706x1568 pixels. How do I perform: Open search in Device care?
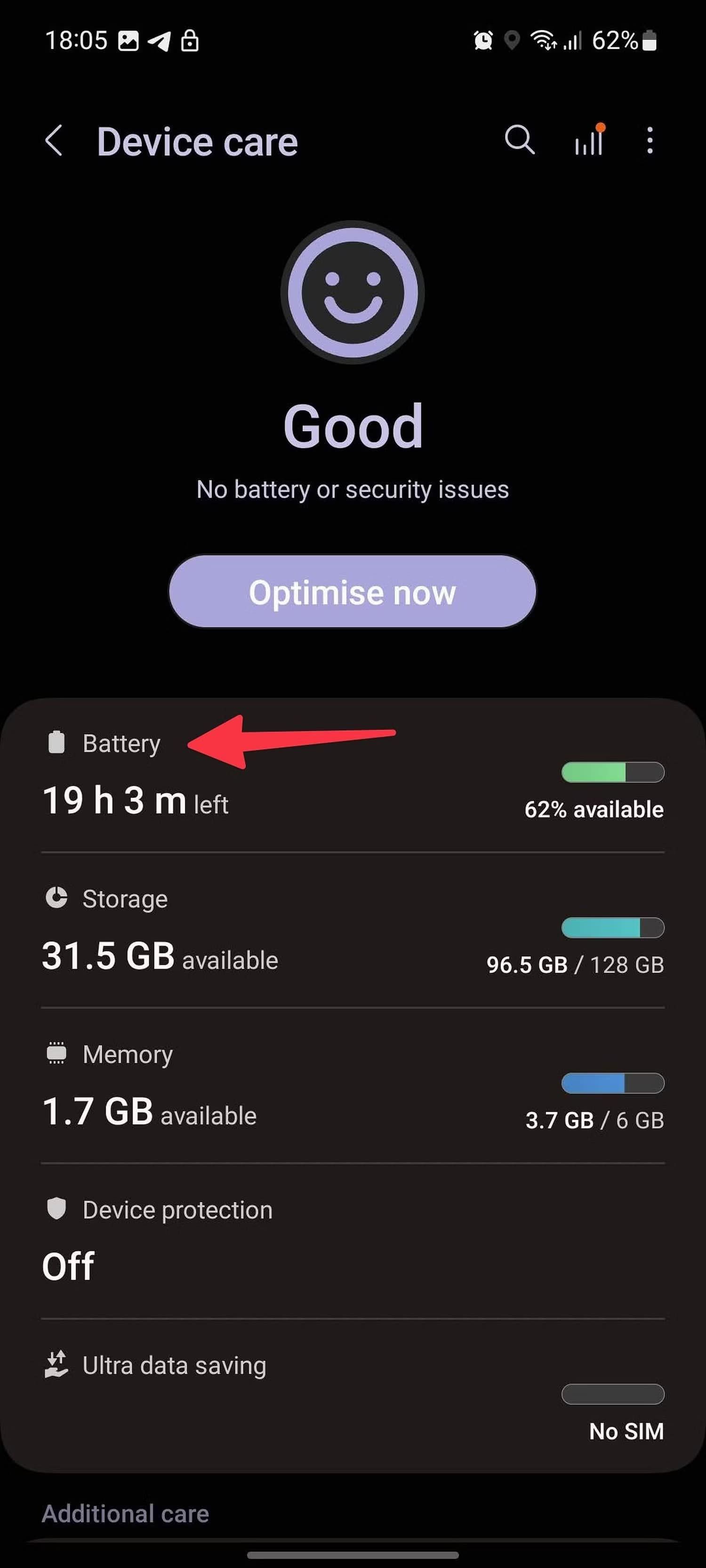pos(519,140)
